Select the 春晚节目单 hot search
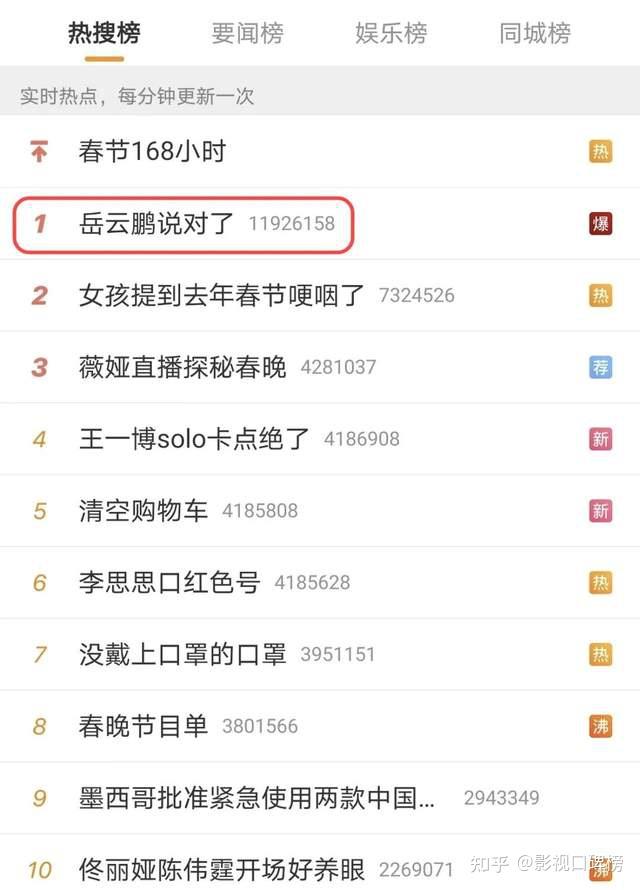The height and width of the screenshot is (890, 640). pos(143,727)
